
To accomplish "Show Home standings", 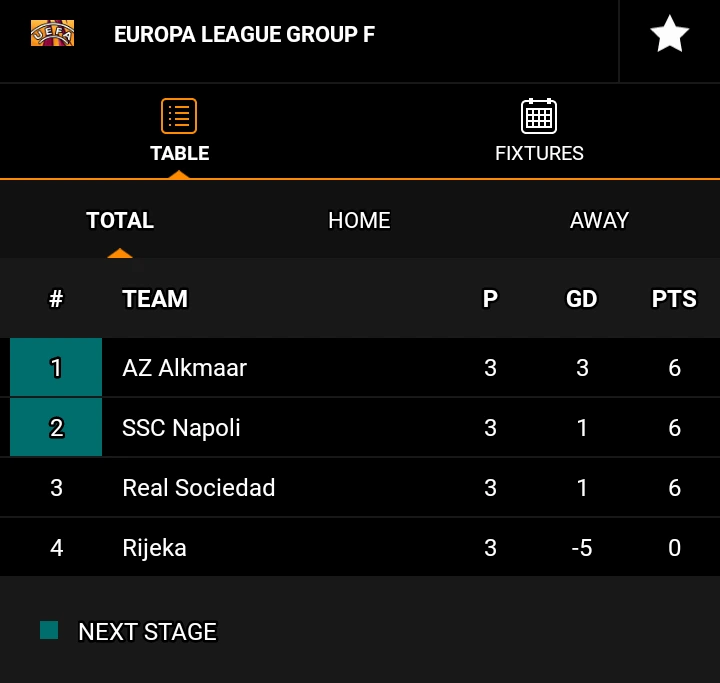I will click(359, 221).
